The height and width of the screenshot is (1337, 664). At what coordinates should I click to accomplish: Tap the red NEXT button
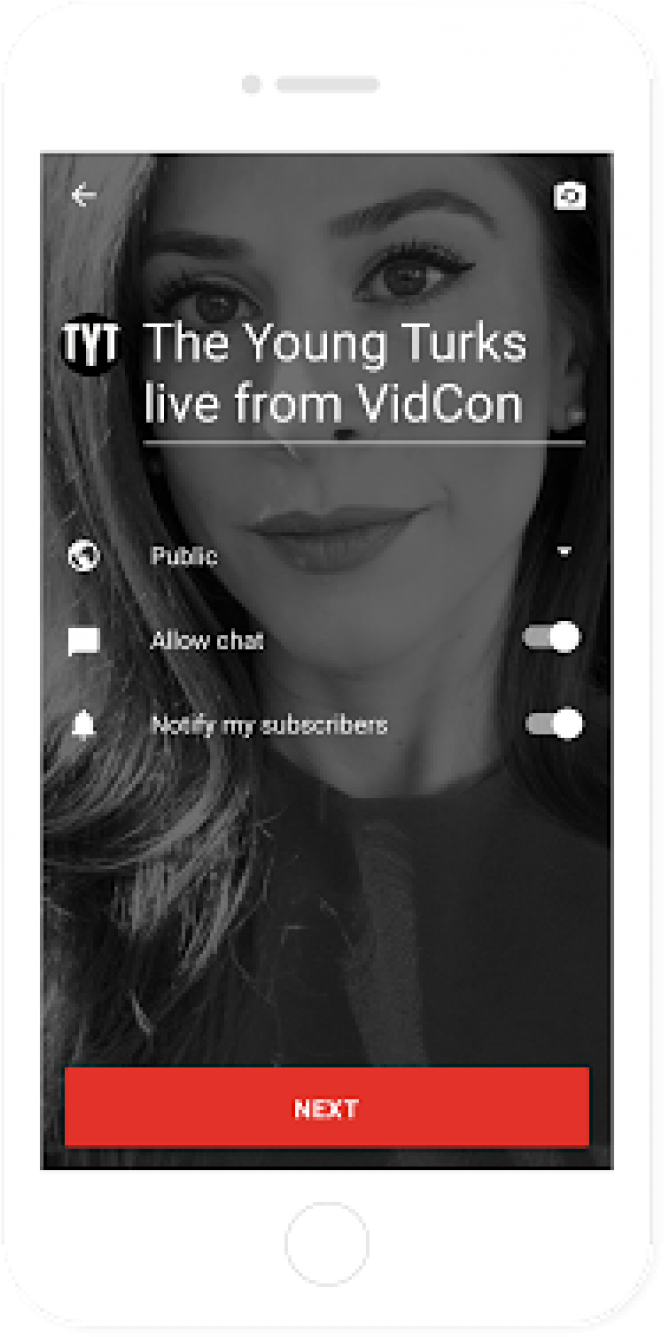pos(326,1108)
